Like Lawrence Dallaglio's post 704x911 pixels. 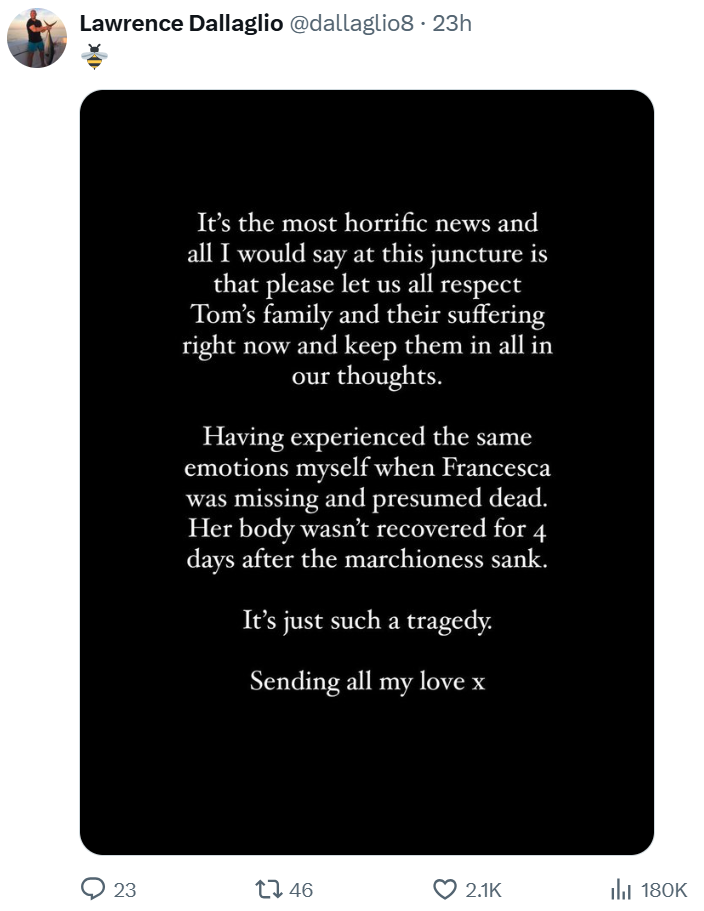pyautogui.click(x=444, y=889)
